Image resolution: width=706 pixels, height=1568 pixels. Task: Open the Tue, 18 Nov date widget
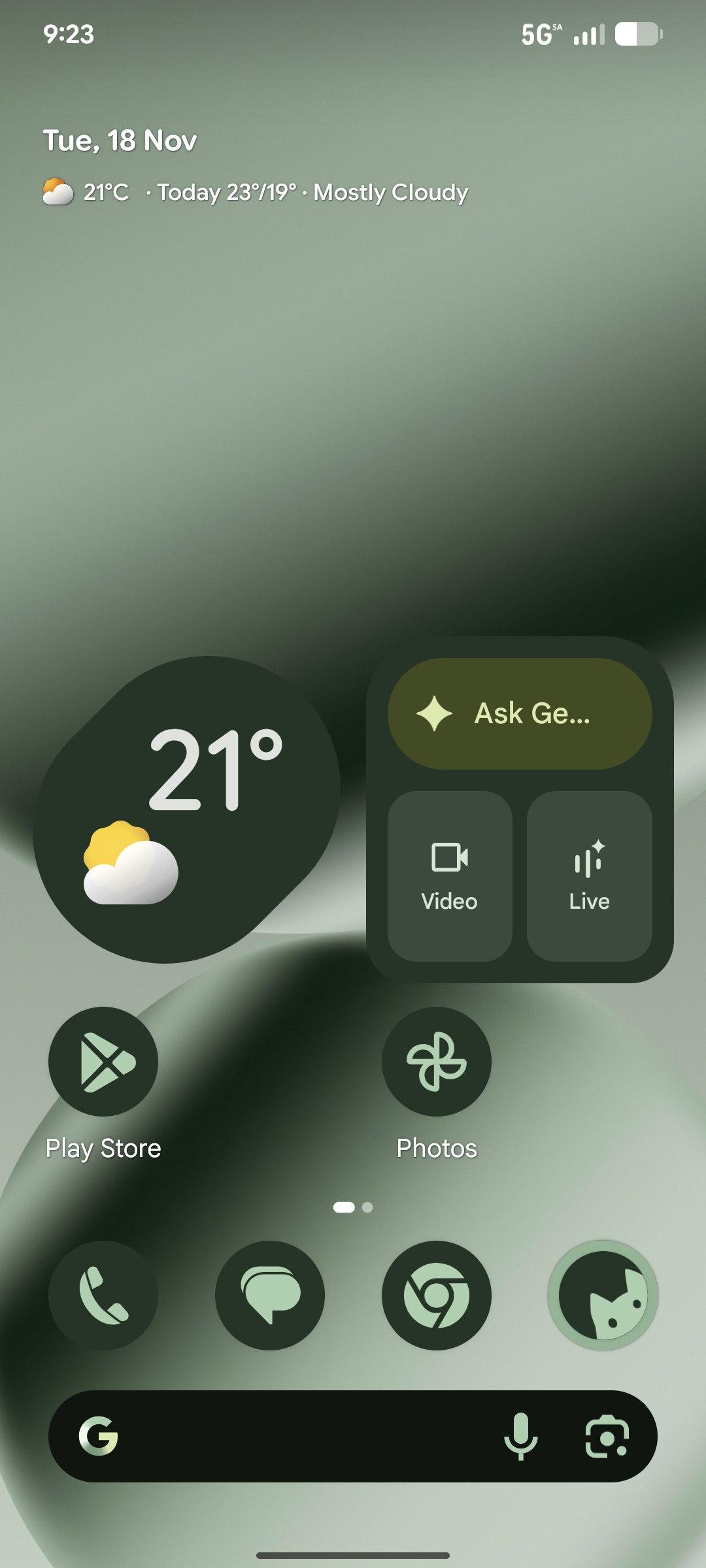point(120,140)
